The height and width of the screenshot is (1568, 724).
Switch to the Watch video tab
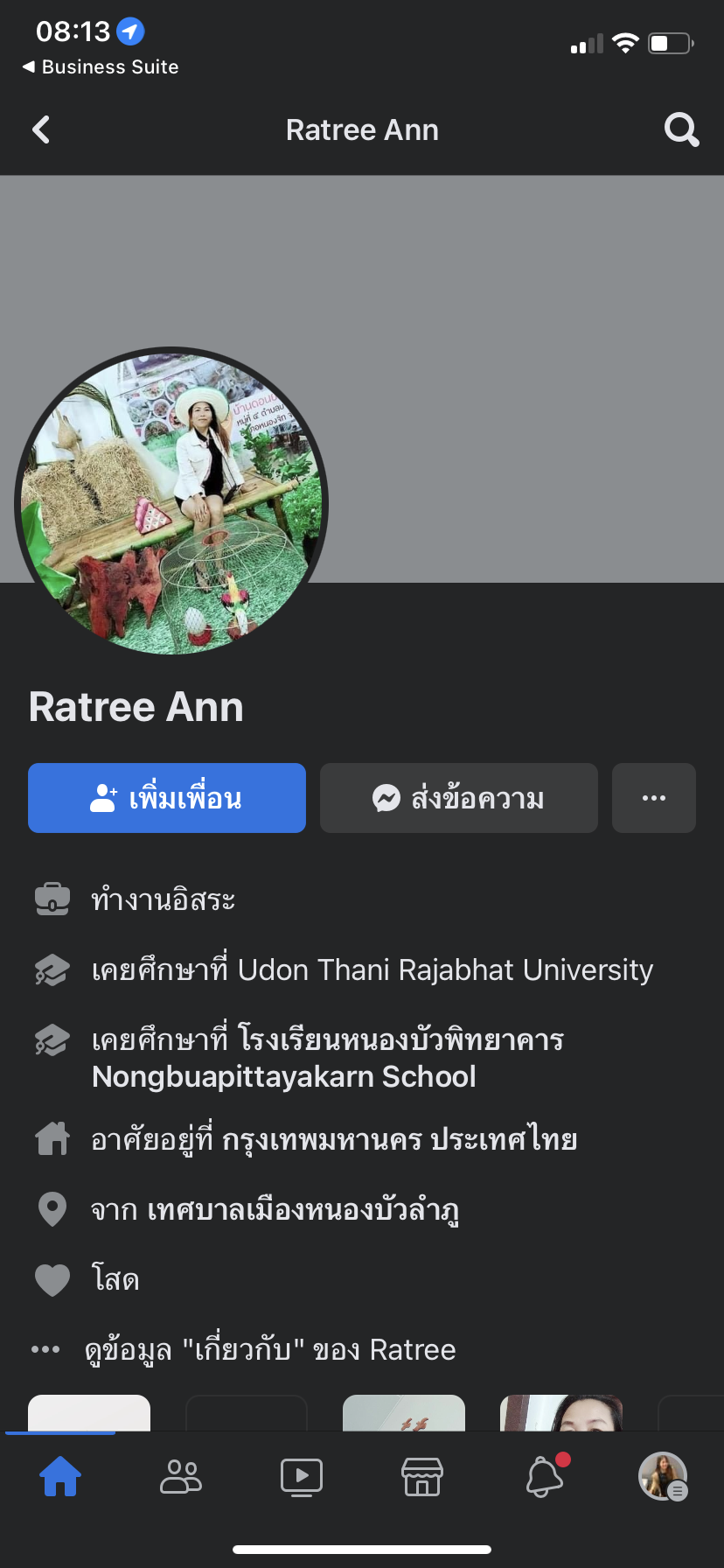(302, 1476)
